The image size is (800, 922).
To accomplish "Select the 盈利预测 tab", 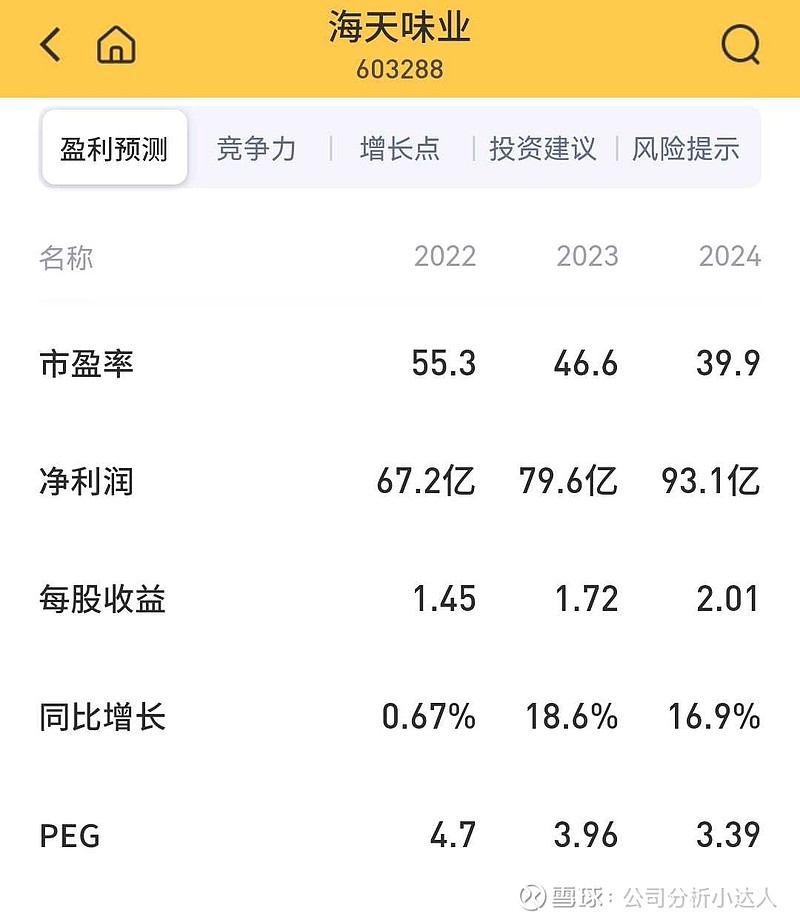I will tap(114, 149).
